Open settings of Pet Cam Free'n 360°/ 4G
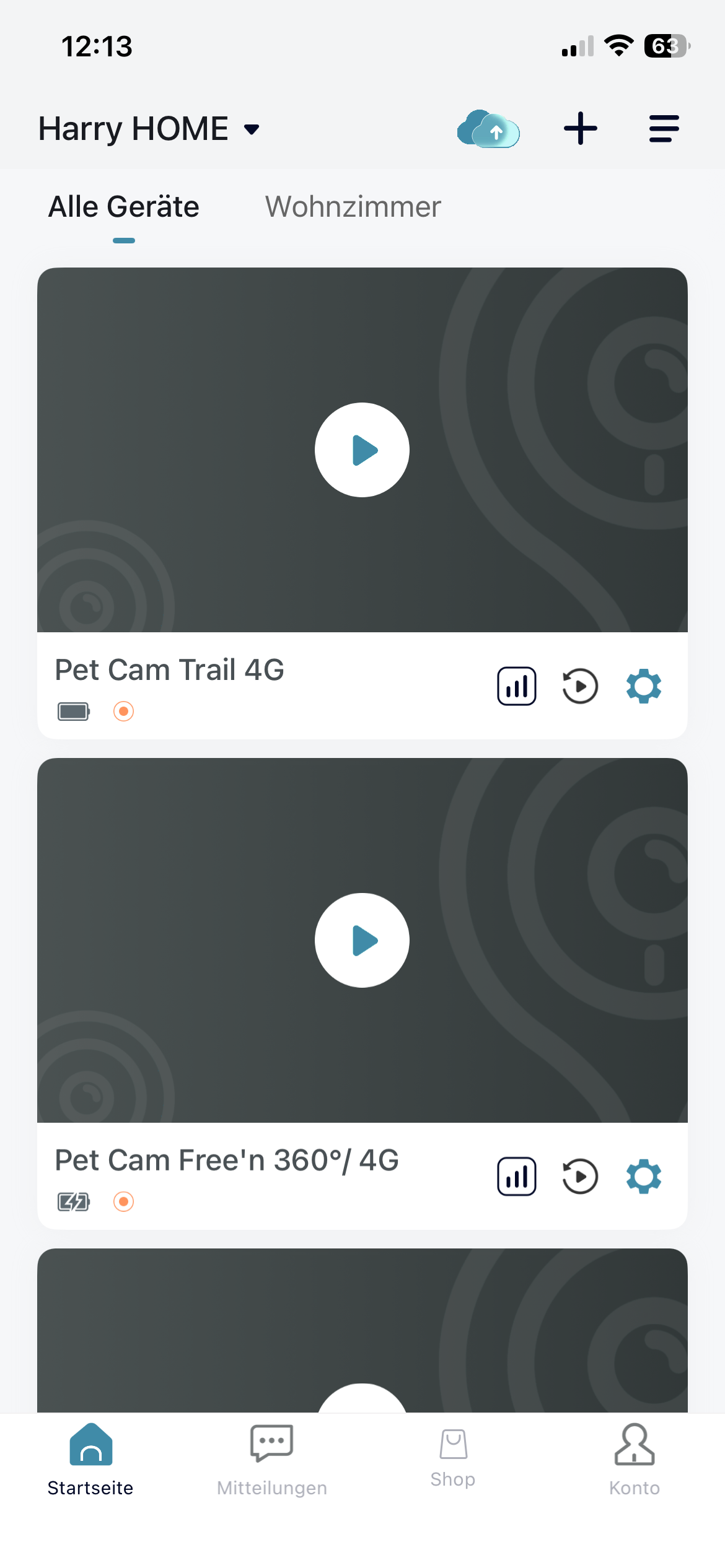Image resolution: width=725 pixels, height=1568 pixels. [x=644, y=1177]
